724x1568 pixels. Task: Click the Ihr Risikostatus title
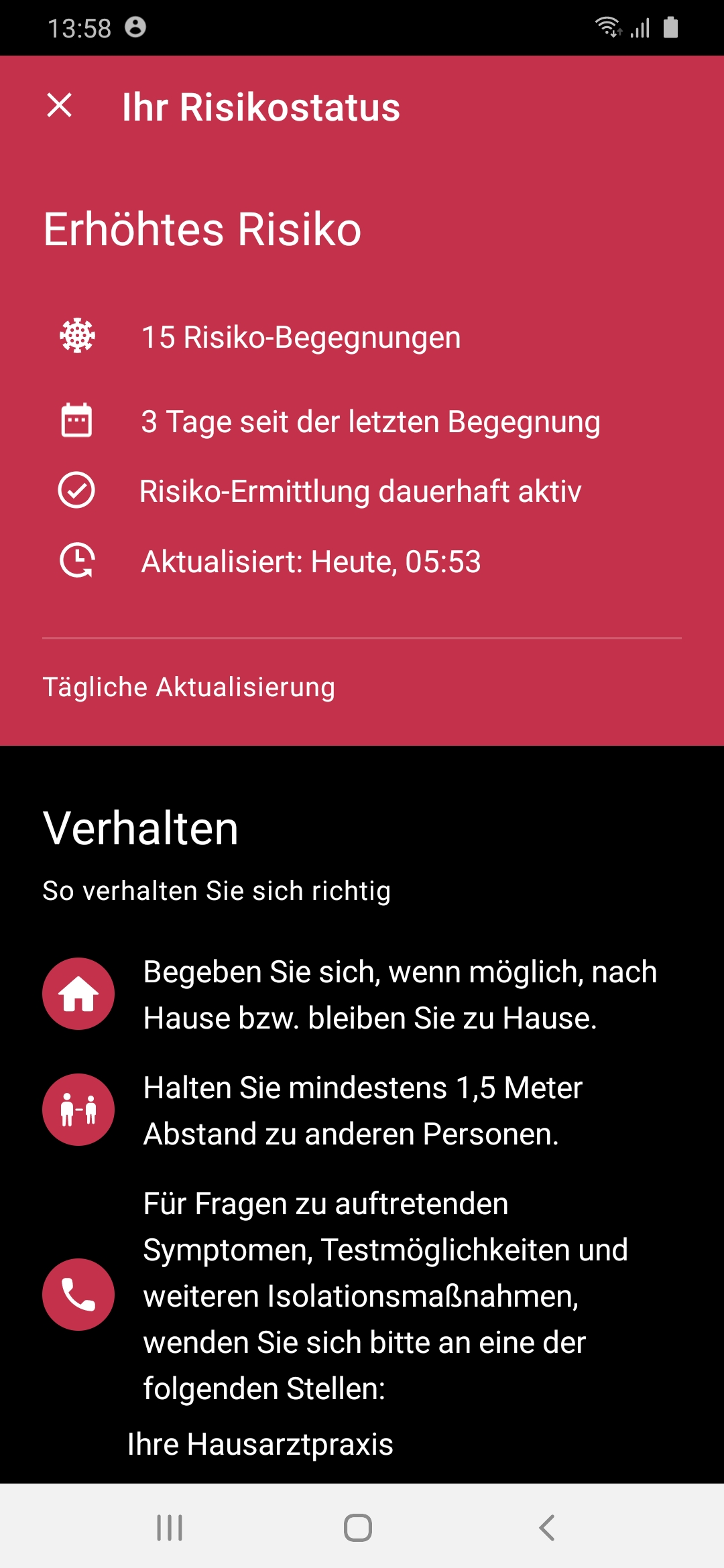click(261, 107)
